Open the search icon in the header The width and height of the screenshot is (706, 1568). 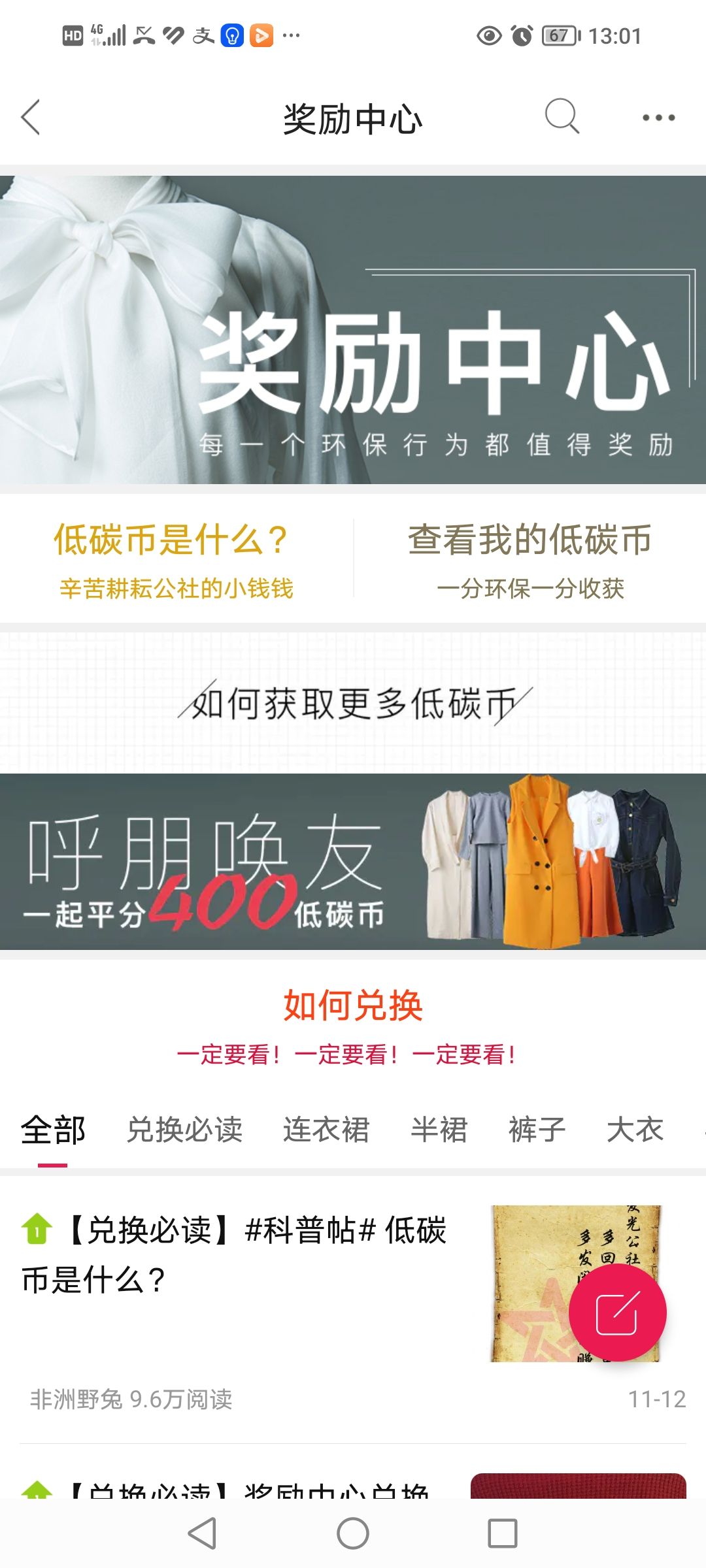pos(562,117)
